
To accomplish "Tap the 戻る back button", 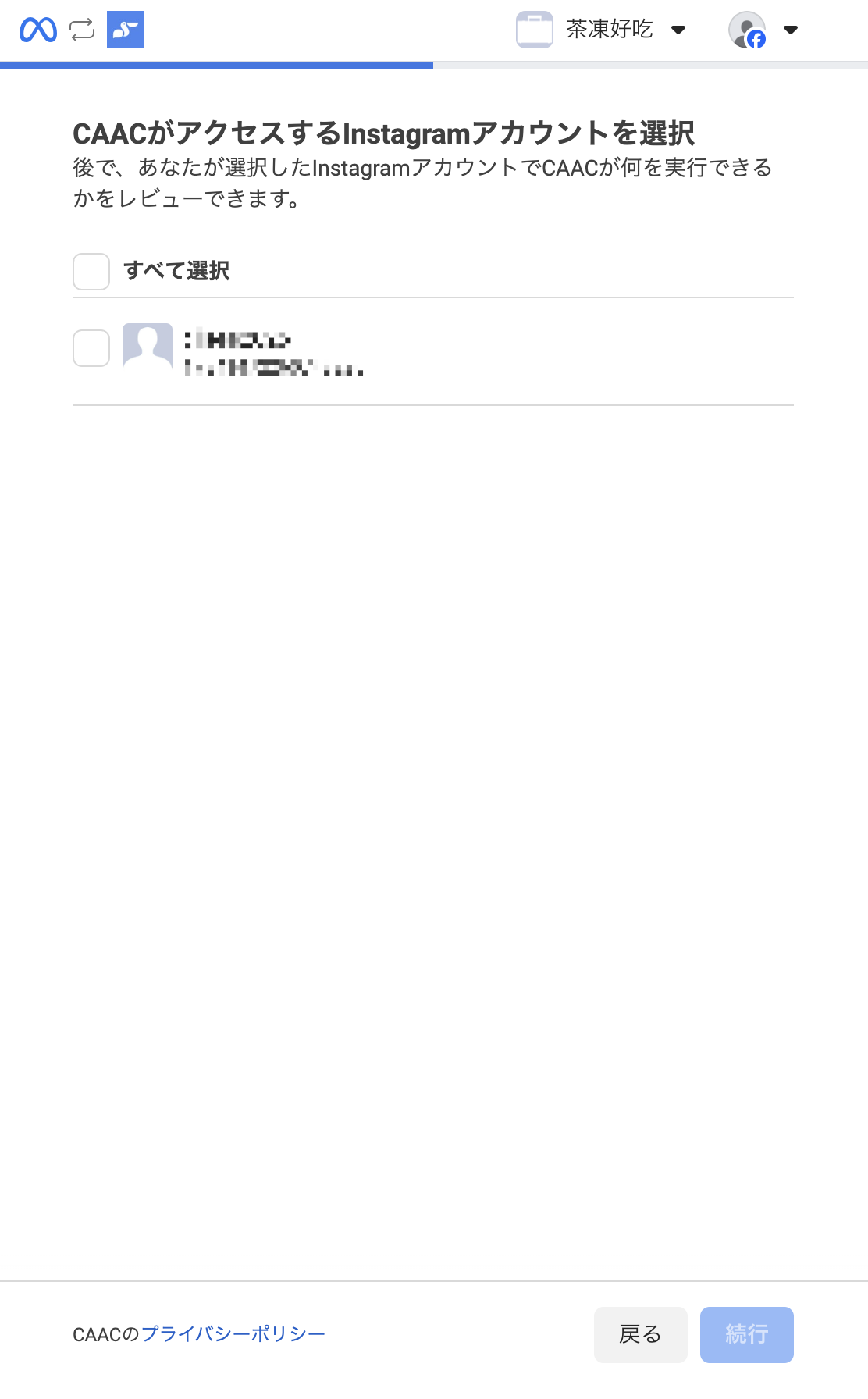I will click(641, 1335).
